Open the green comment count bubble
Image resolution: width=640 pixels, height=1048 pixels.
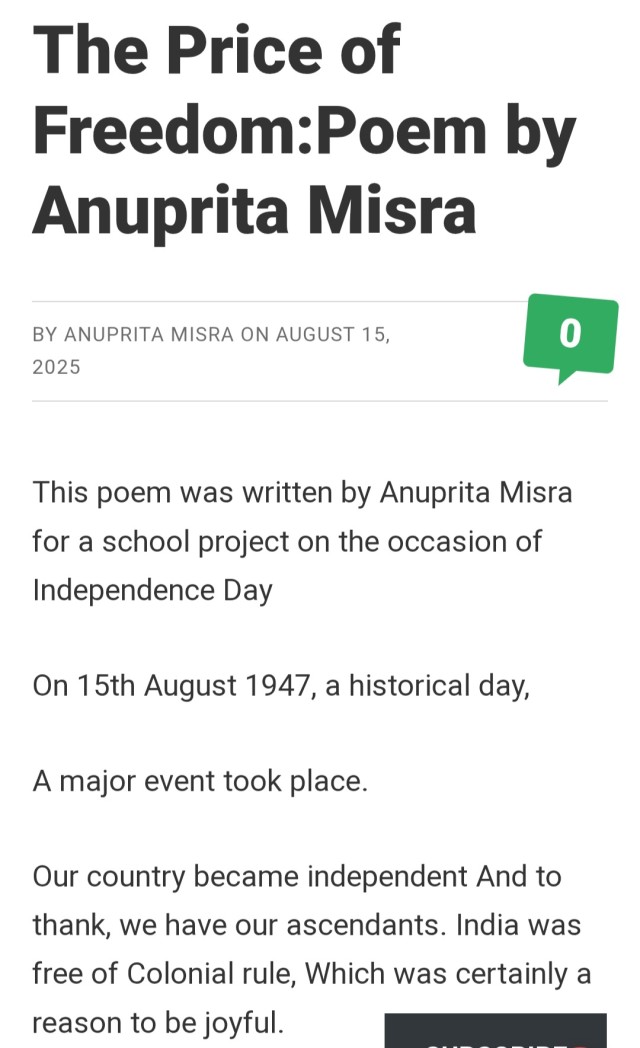tap(569, 334)
